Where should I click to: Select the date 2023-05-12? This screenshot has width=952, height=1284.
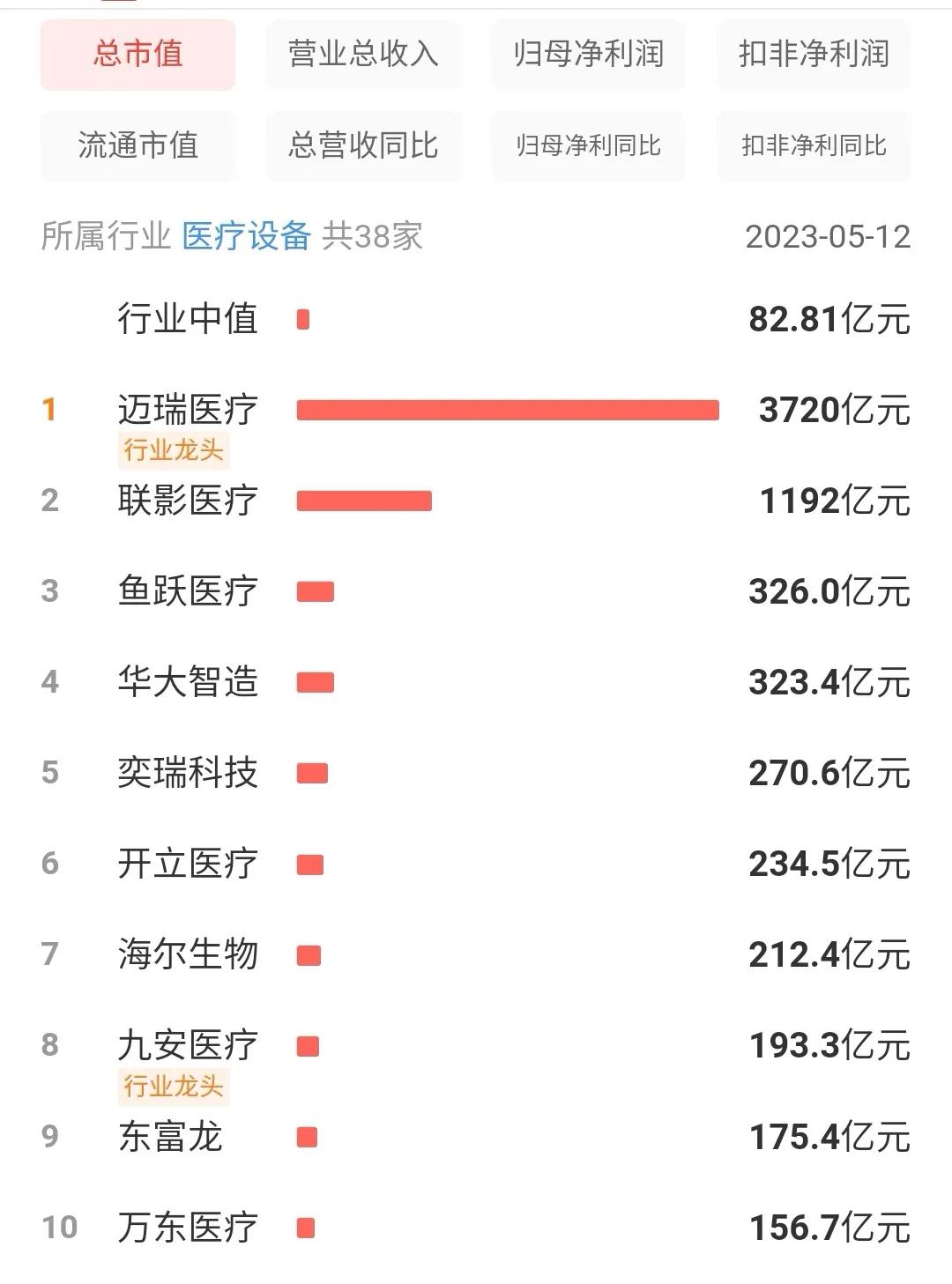pos(827,235)
